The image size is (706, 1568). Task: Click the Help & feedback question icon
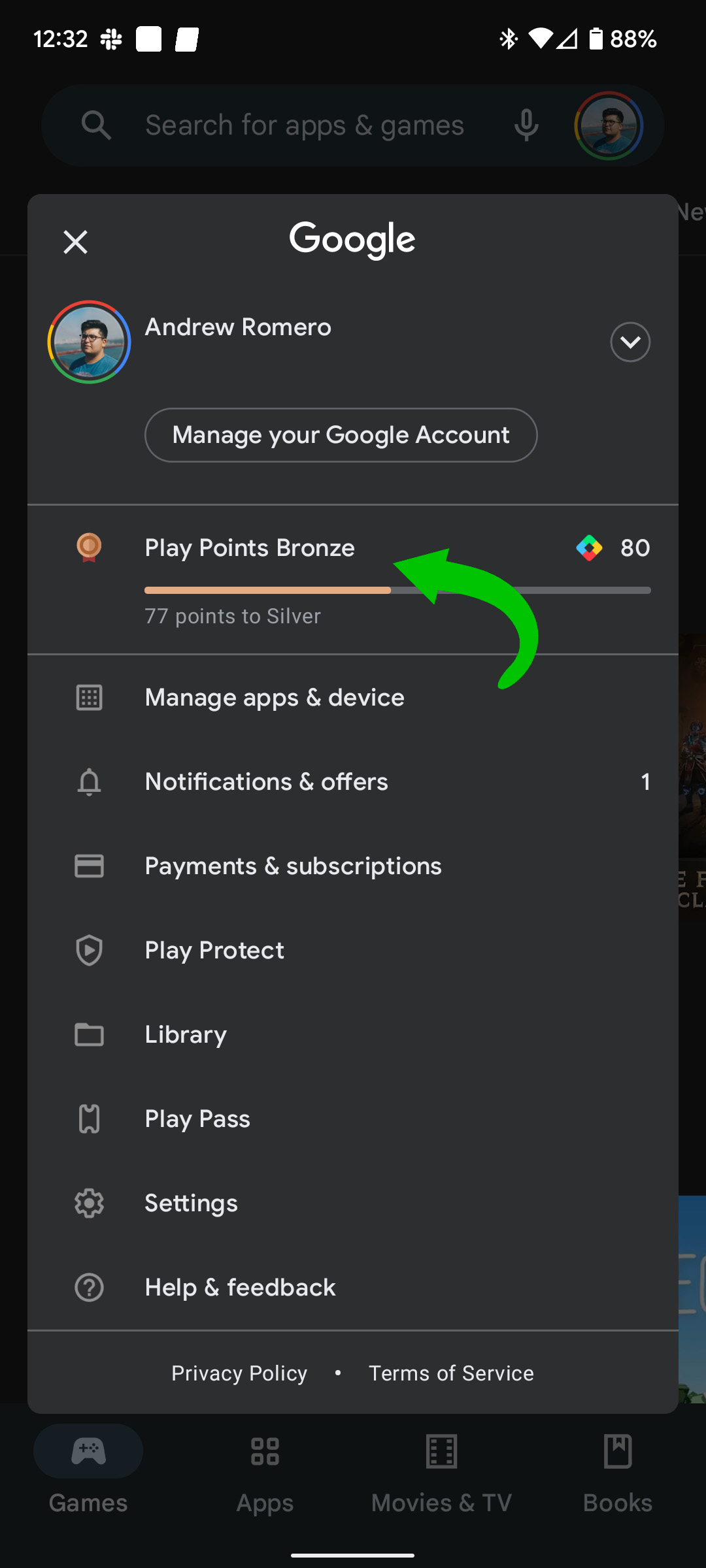coord(90,1287)
